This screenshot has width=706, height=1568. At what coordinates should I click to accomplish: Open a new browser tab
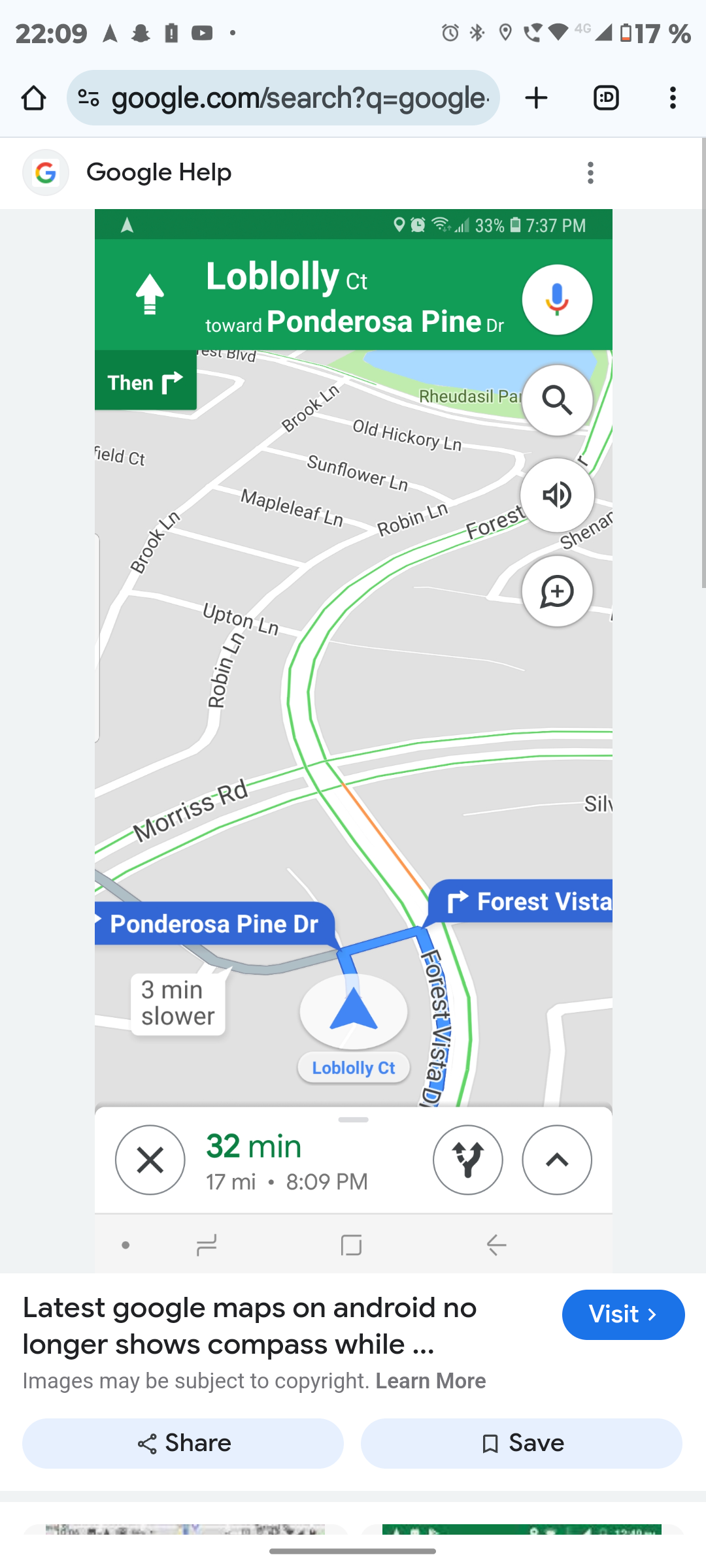536,99
